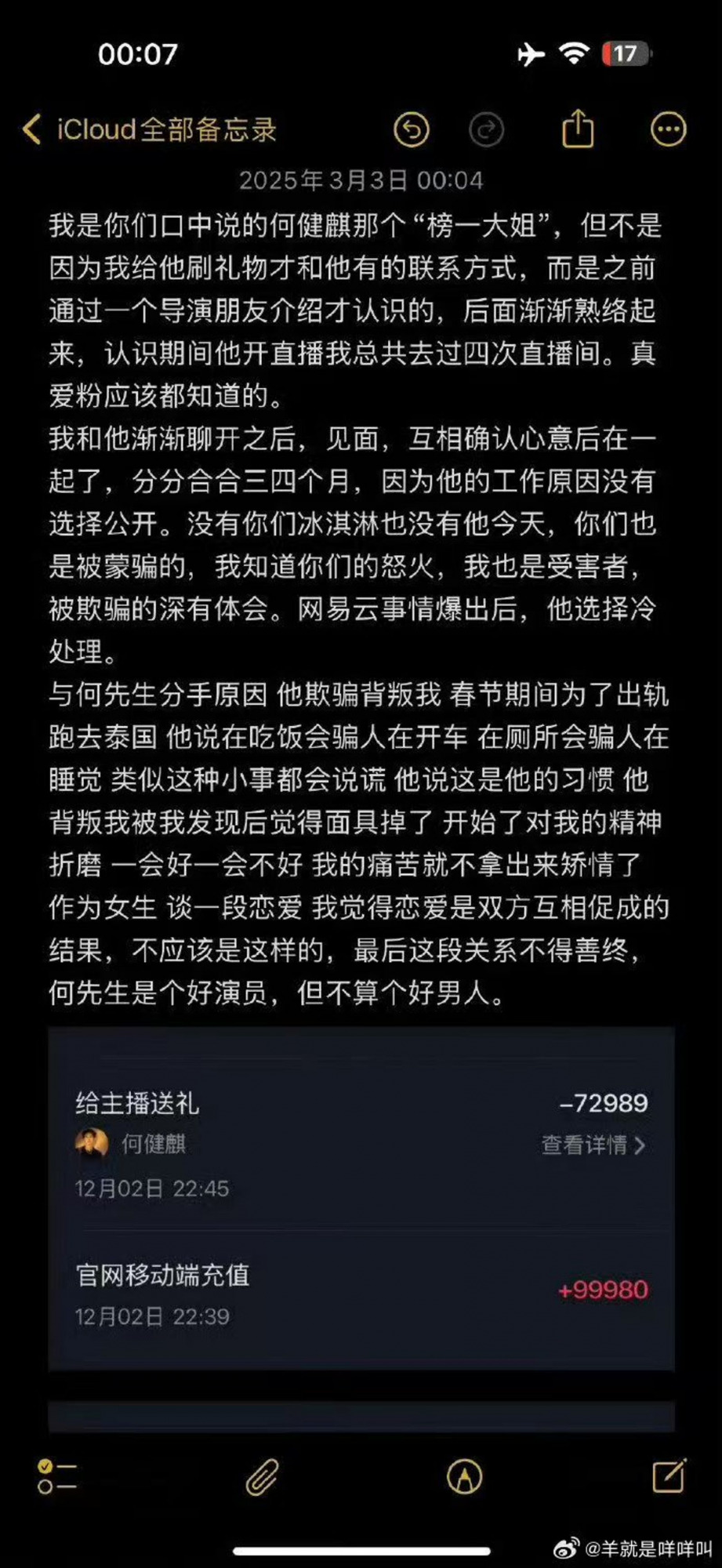Go back to iCloud全部备忘录 list
The image size is (722, 1568).
coord(149,129)
